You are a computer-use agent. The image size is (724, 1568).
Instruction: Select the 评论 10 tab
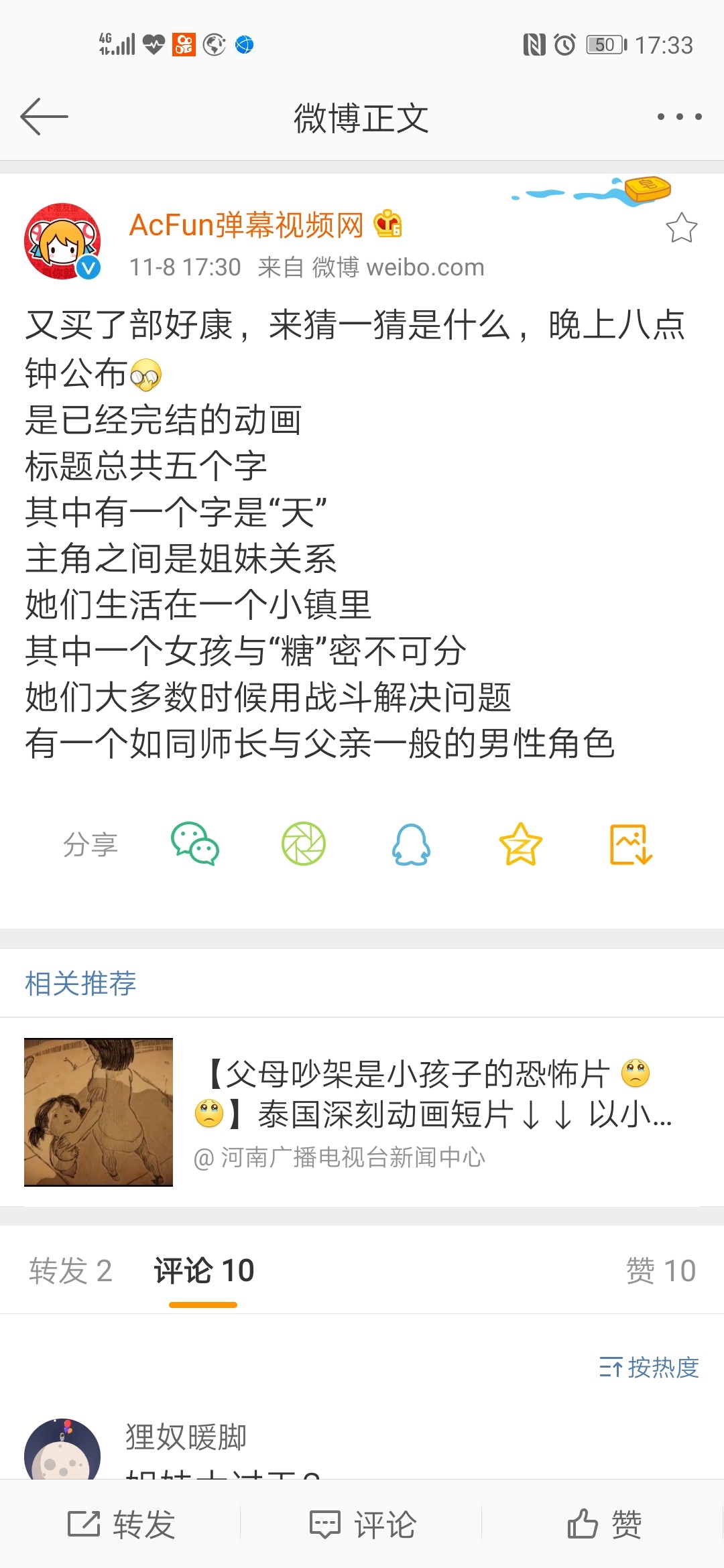[204, 1270]
